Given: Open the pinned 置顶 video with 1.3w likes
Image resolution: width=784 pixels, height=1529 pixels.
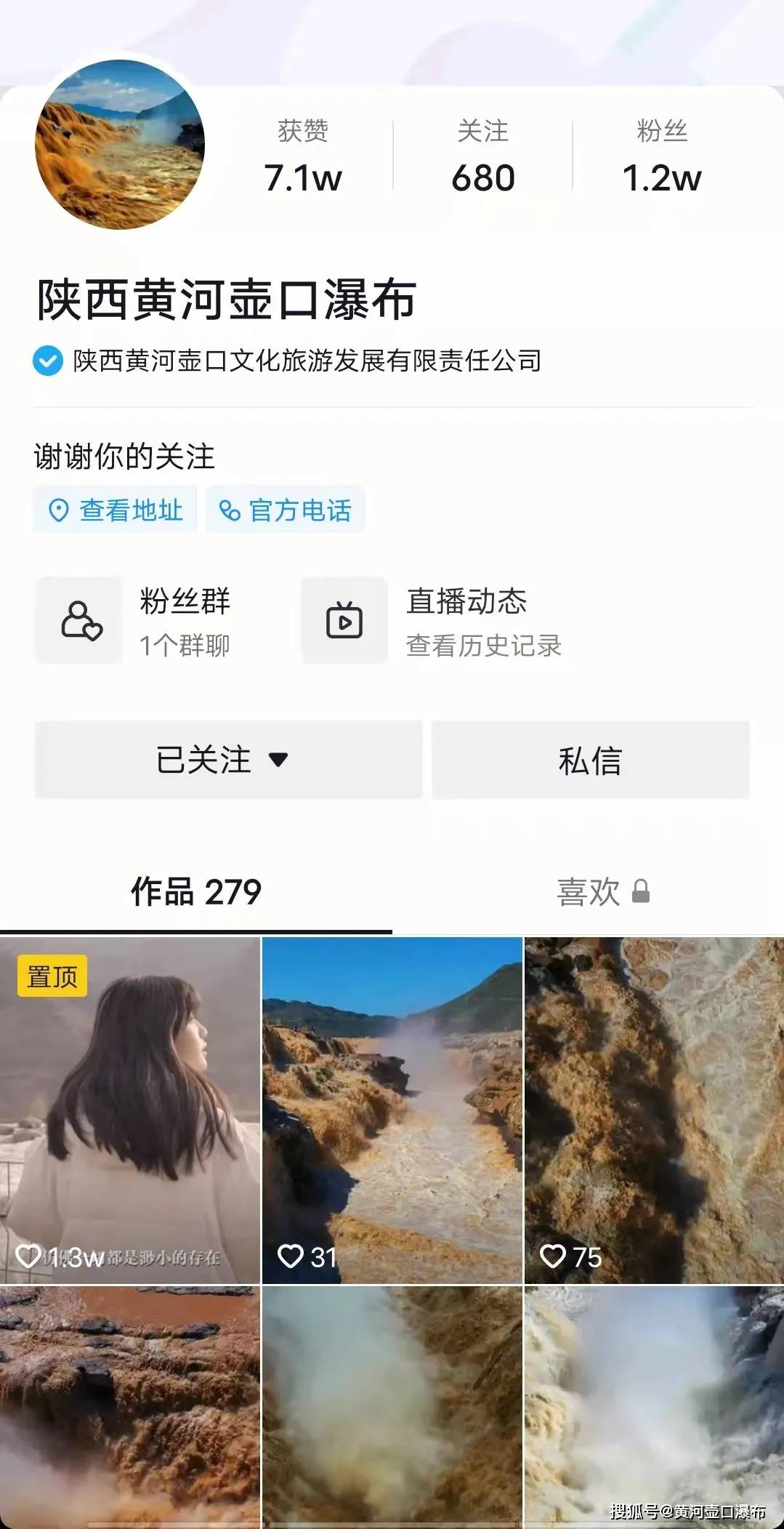Looking at the screenshot, I should point(130,1110).
